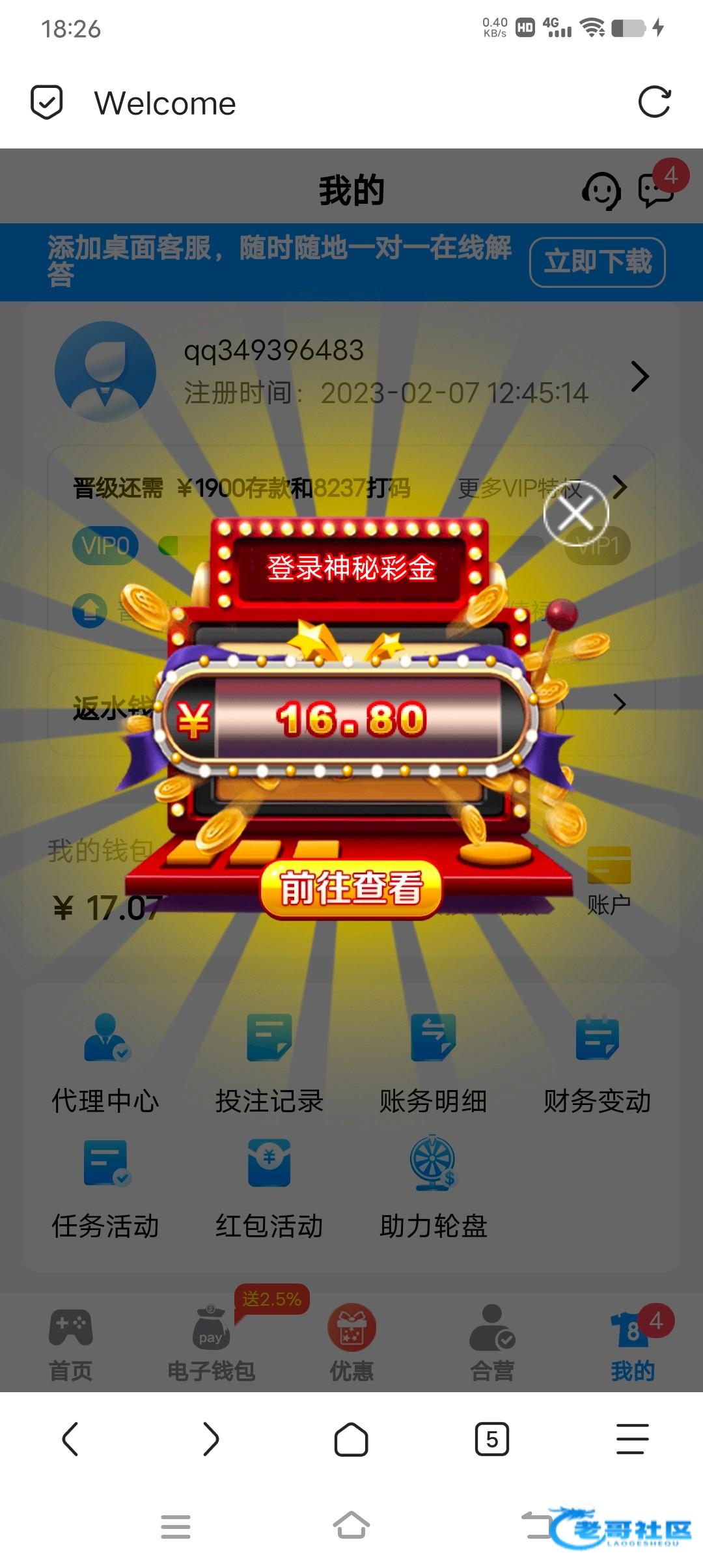
Task: Open the browser tabs counter showing 5
Action: click(492, 1439)
